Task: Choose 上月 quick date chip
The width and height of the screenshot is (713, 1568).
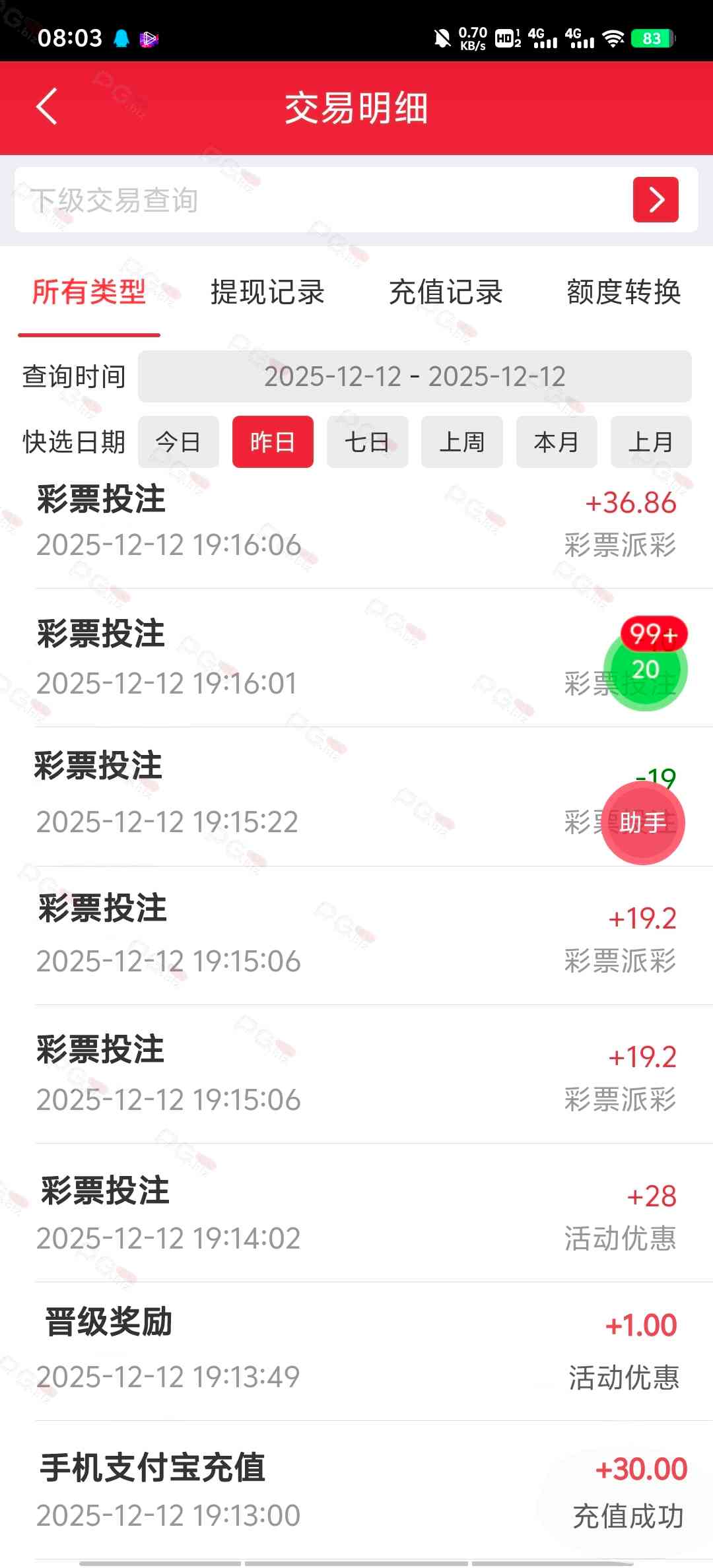Action: coord(651,442)
